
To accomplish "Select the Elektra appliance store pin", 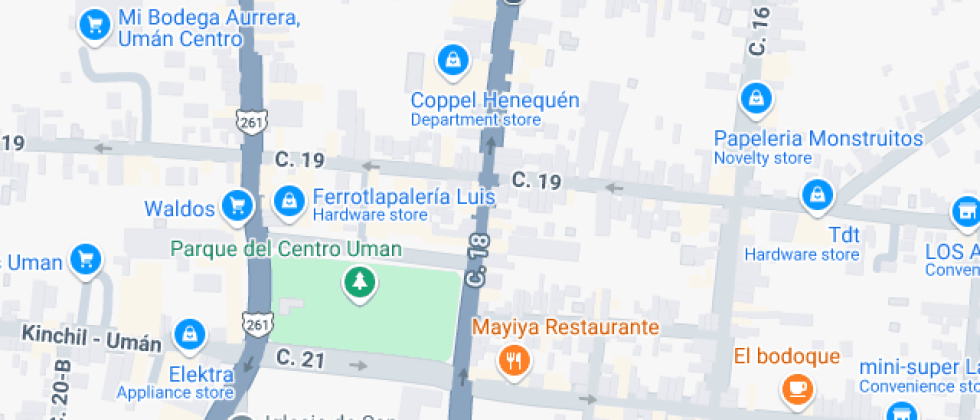I will point(189,334).
